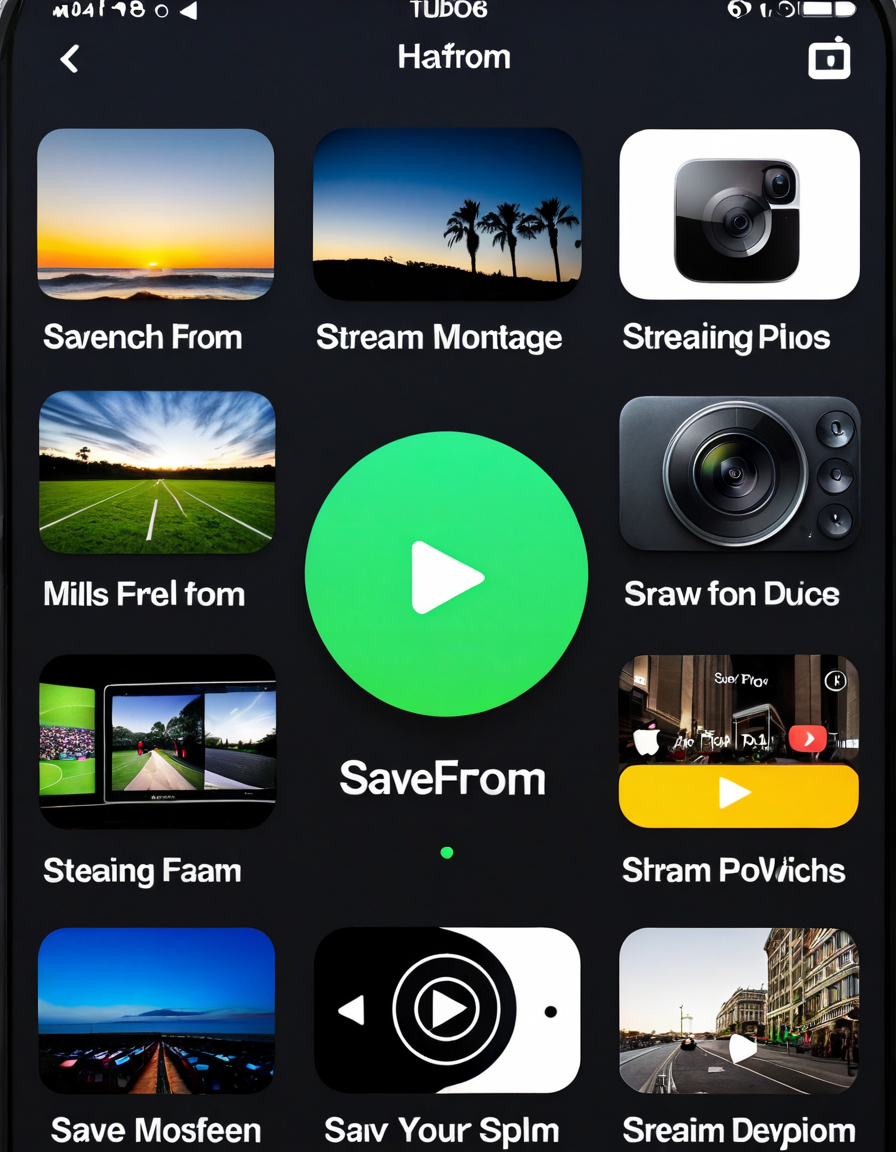Screen dimensions: 896x1152
Task: Open the Sav Your Splm tile
Action: point(447,1010)
